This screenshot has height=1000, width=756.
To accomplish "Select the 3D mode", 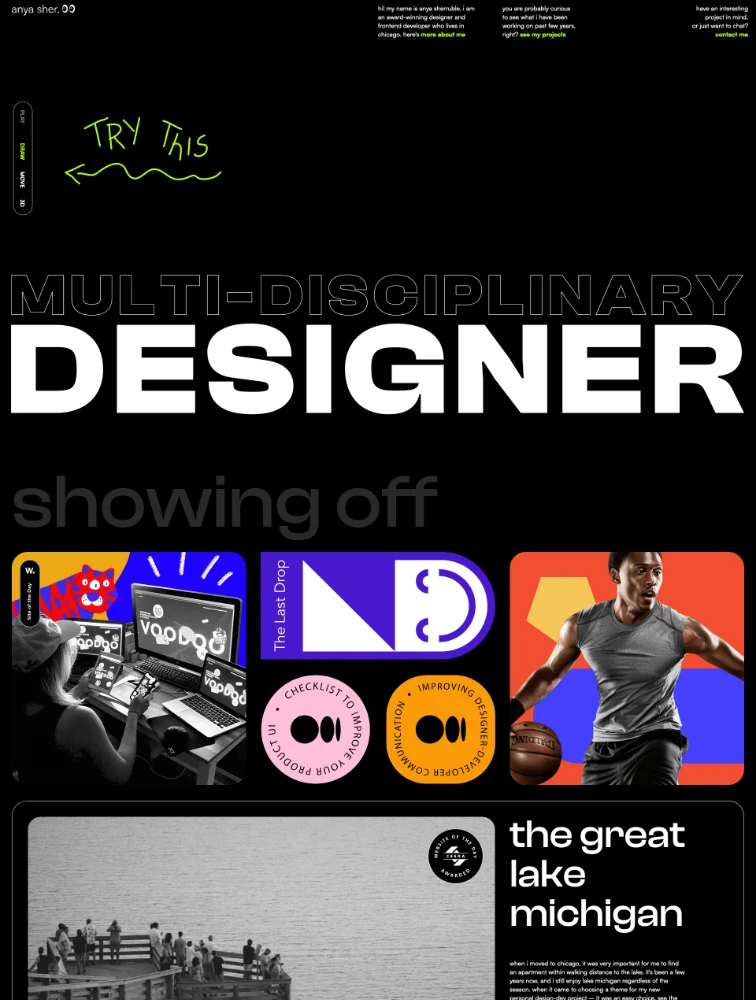I will [x=22, y=203].
